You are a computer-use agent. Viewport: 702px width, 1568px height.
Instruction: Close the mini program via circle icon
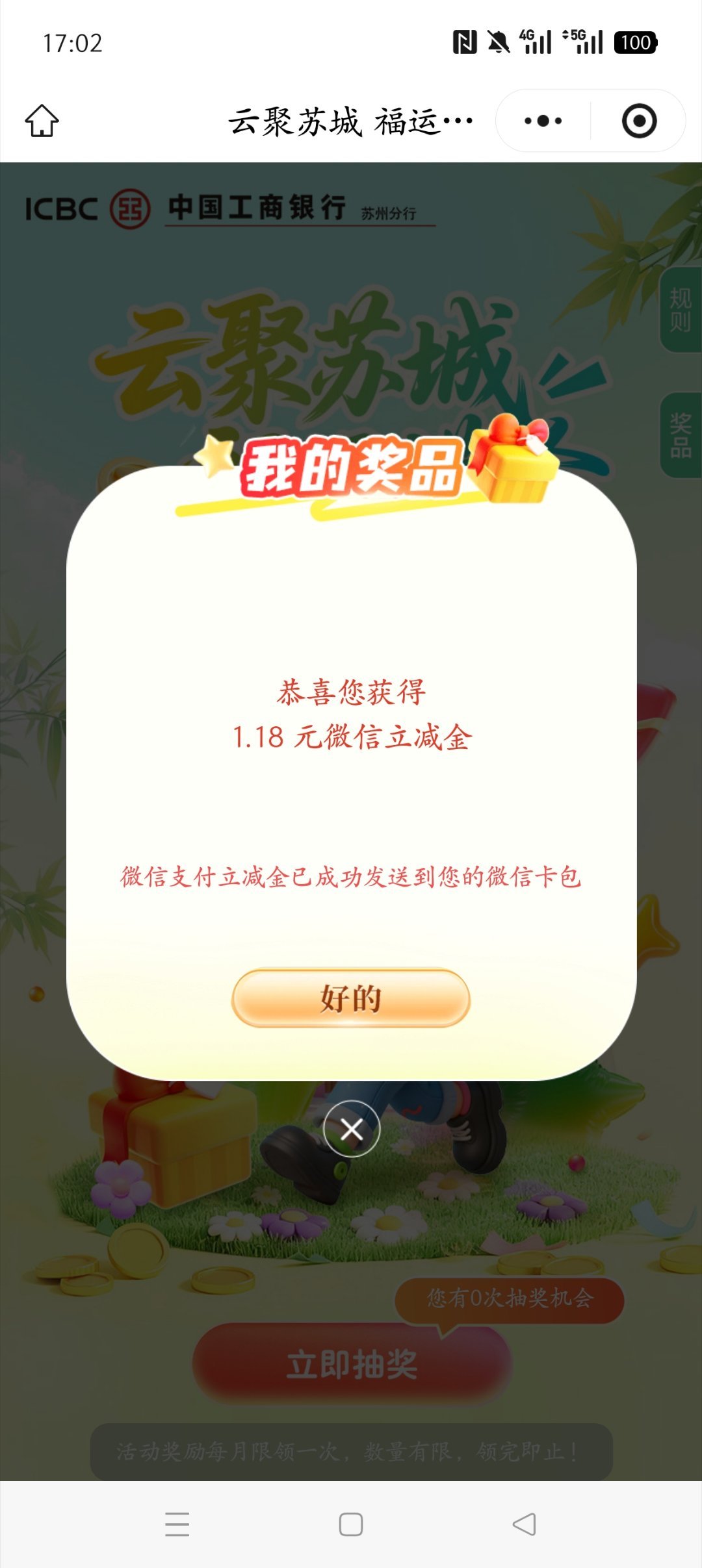[640, 121]
